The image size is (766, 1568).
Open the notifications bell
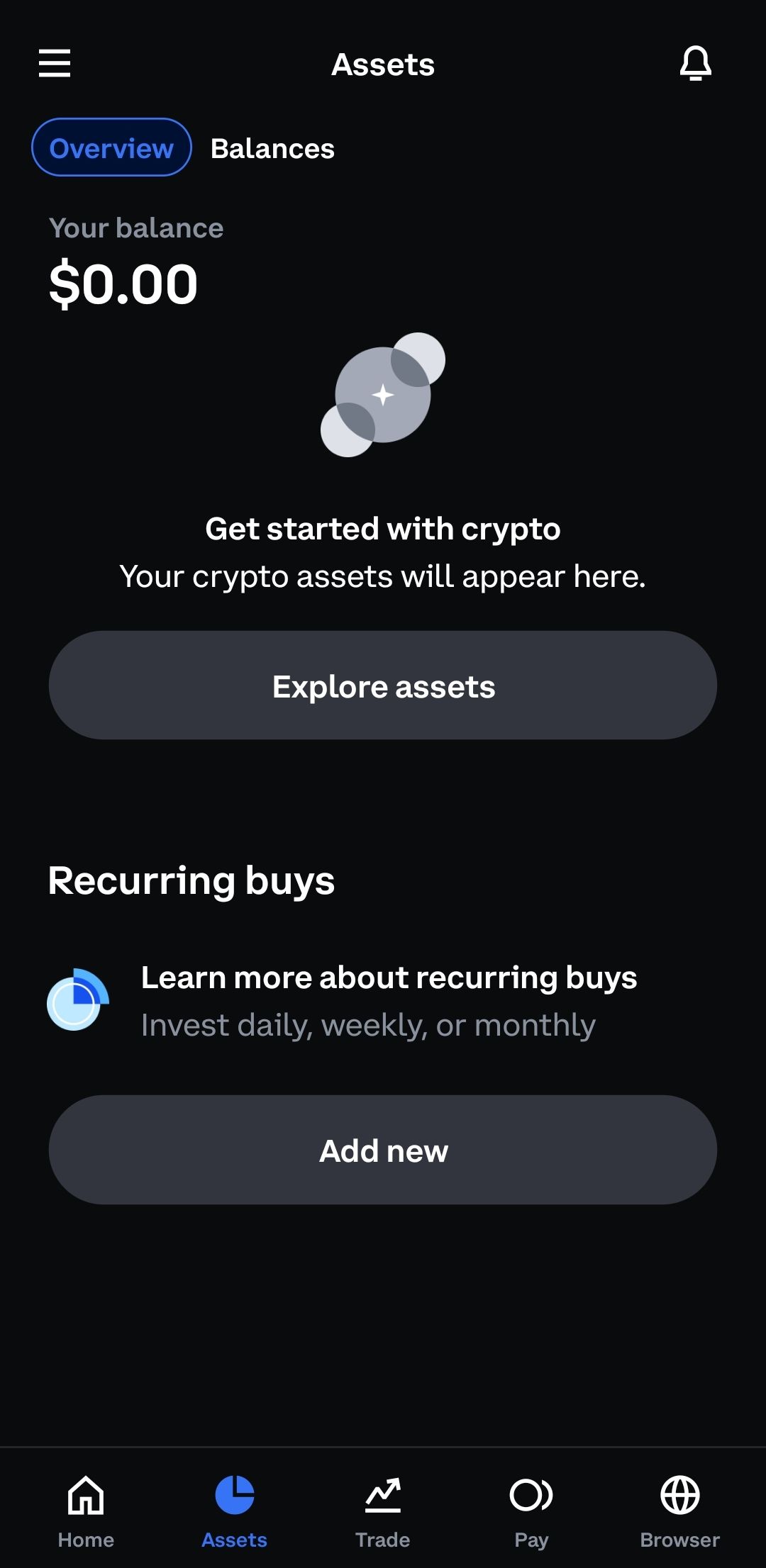click(x=695, y=63)
